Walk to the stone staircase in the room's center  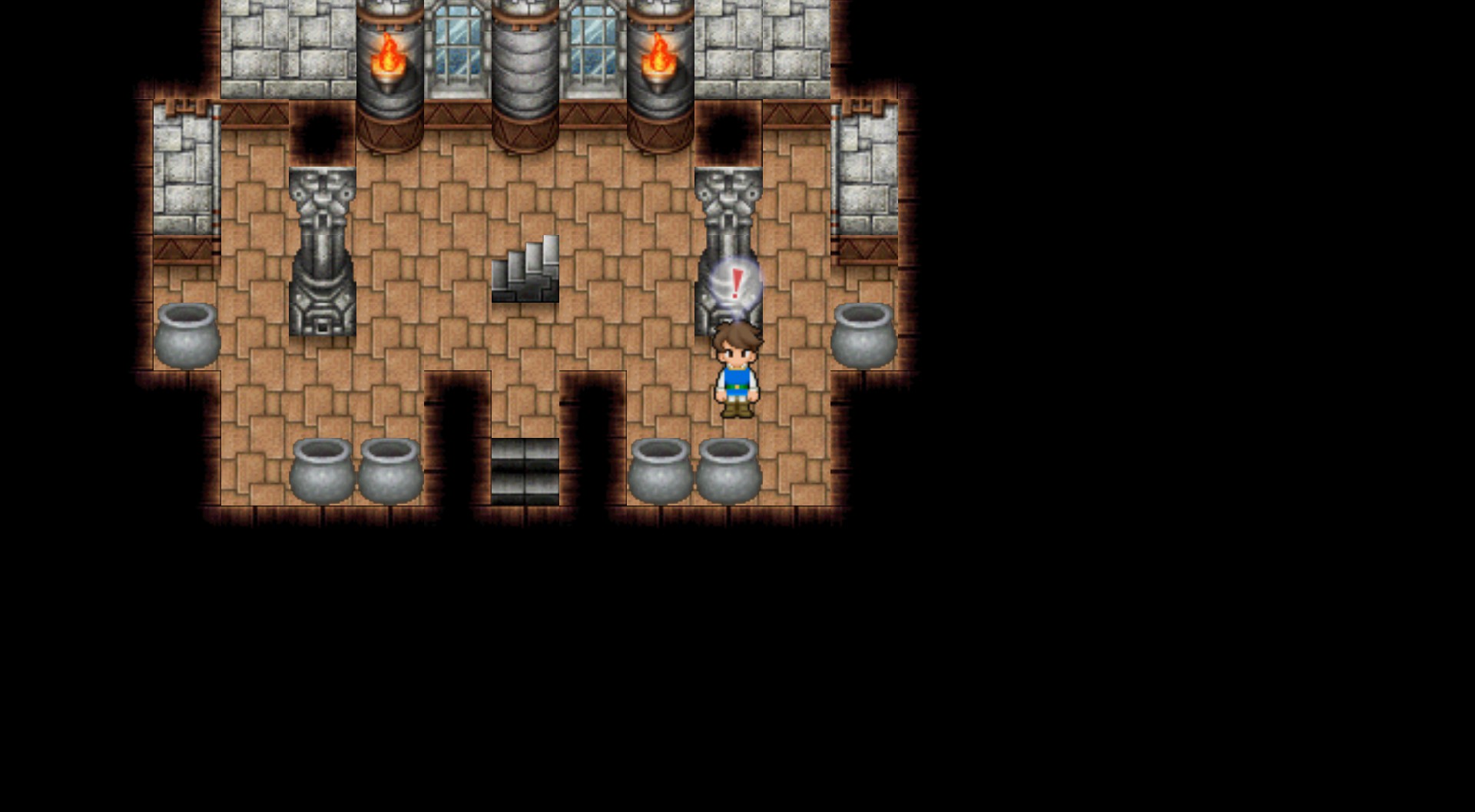tap(525, 270)
